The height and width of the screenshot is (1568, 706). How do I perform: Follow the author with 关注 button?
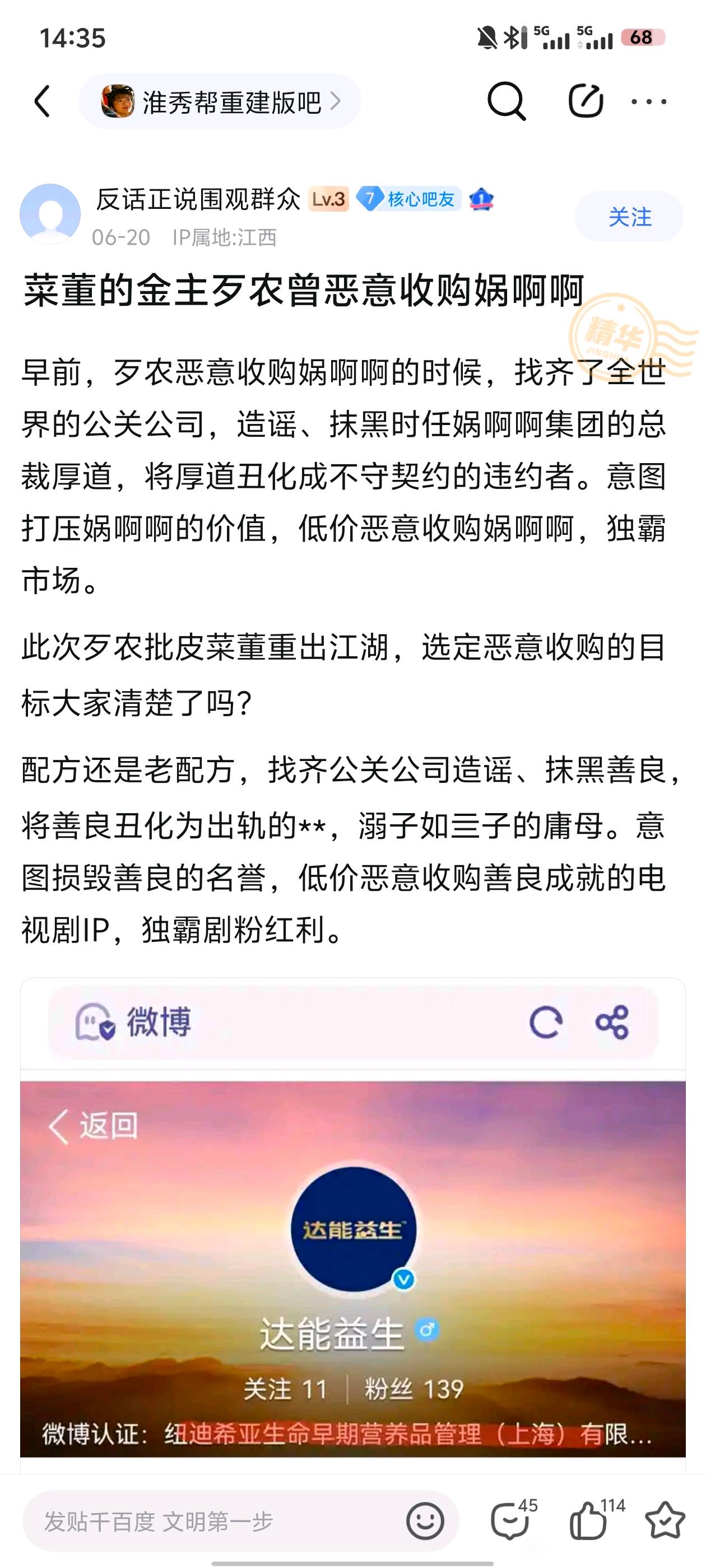click(x=629, y=217)
